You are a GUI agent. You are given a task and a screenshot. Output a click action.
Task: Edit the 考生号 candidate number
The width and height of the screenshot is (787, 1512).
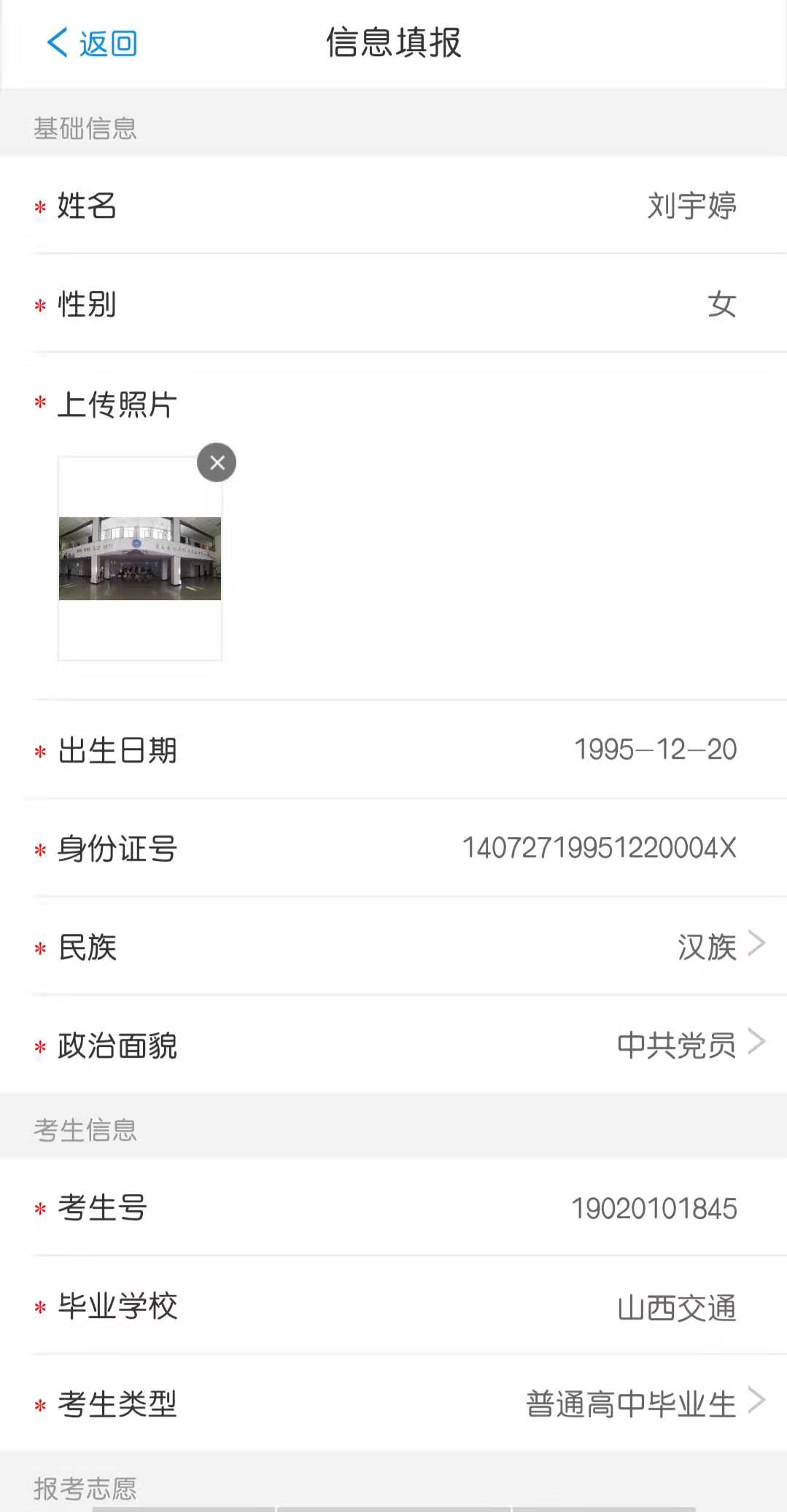654,1208
